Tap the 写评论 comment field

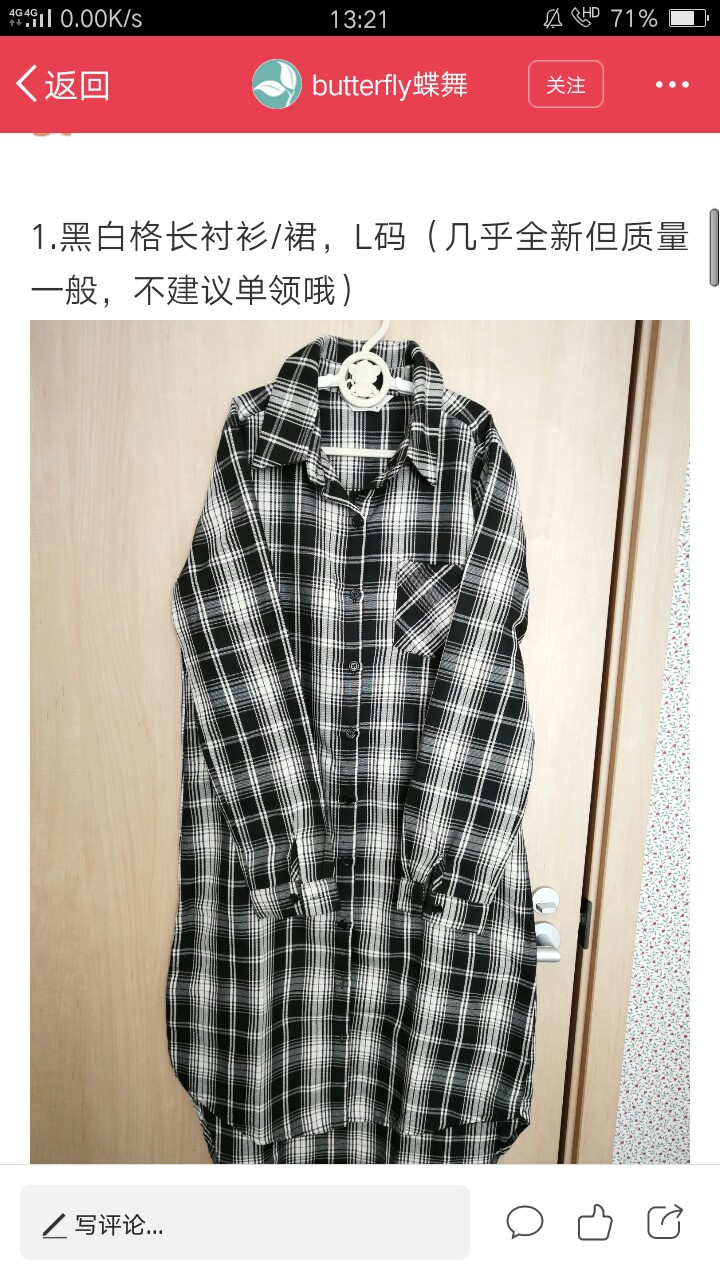point(245,1223)
